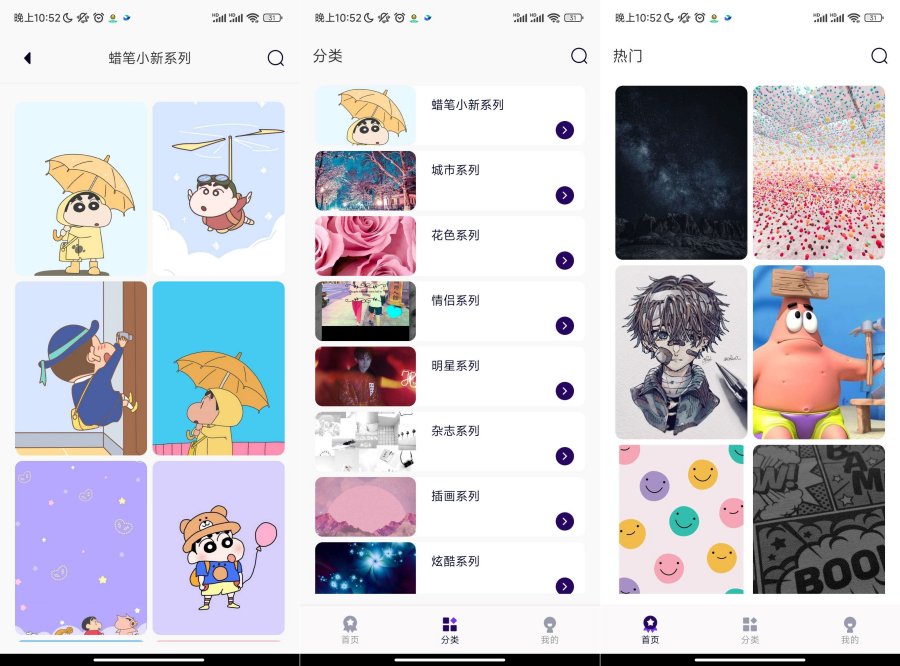Open the Shin-chan helicopter hat wallpaper
The image size is (900, 666).
pyautogui.click(x=218, y=188)
